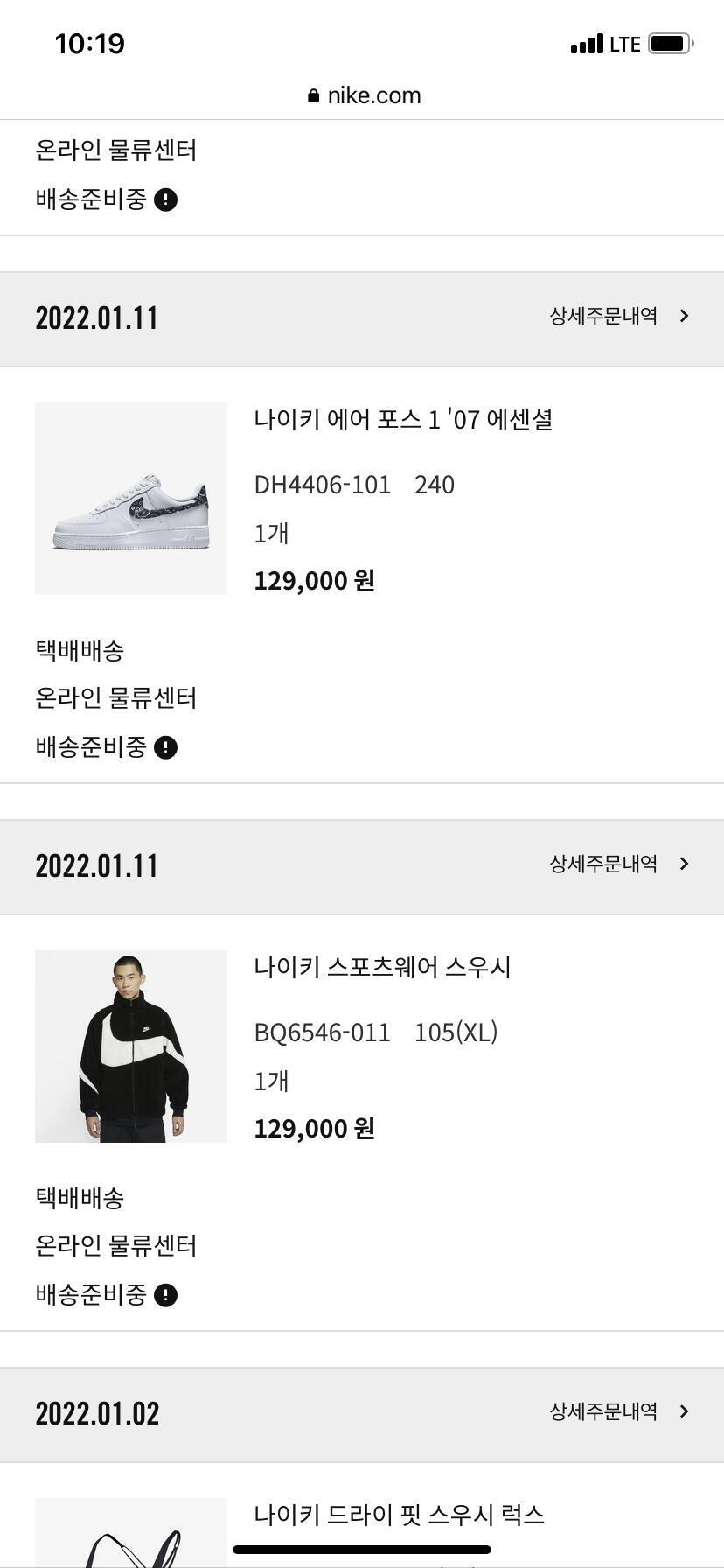Open the 나이키 스포츠웨어 스우시 product title
724x1568 pixels.
pyautogui.click(x=382, y=968)
